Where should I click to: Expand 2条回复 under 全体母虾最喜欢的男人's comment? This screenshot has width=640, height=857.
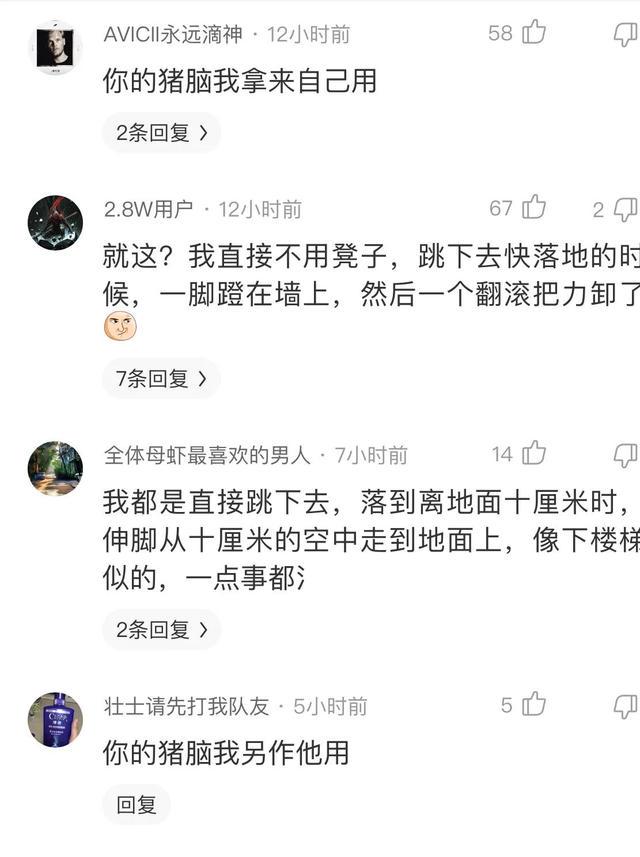tap(161, 630)
